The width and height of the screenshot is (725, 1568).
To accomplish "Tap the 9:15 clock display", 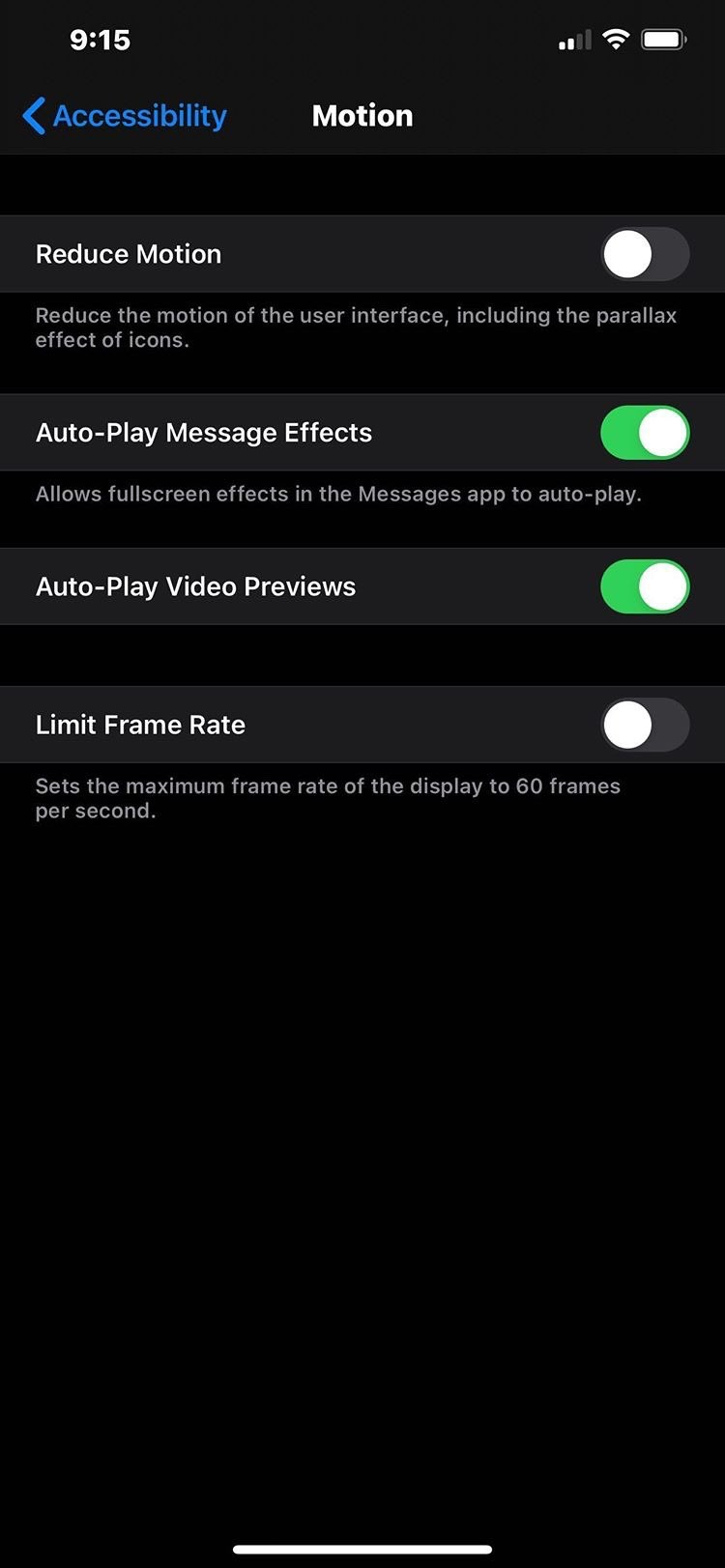I will 101,40.
